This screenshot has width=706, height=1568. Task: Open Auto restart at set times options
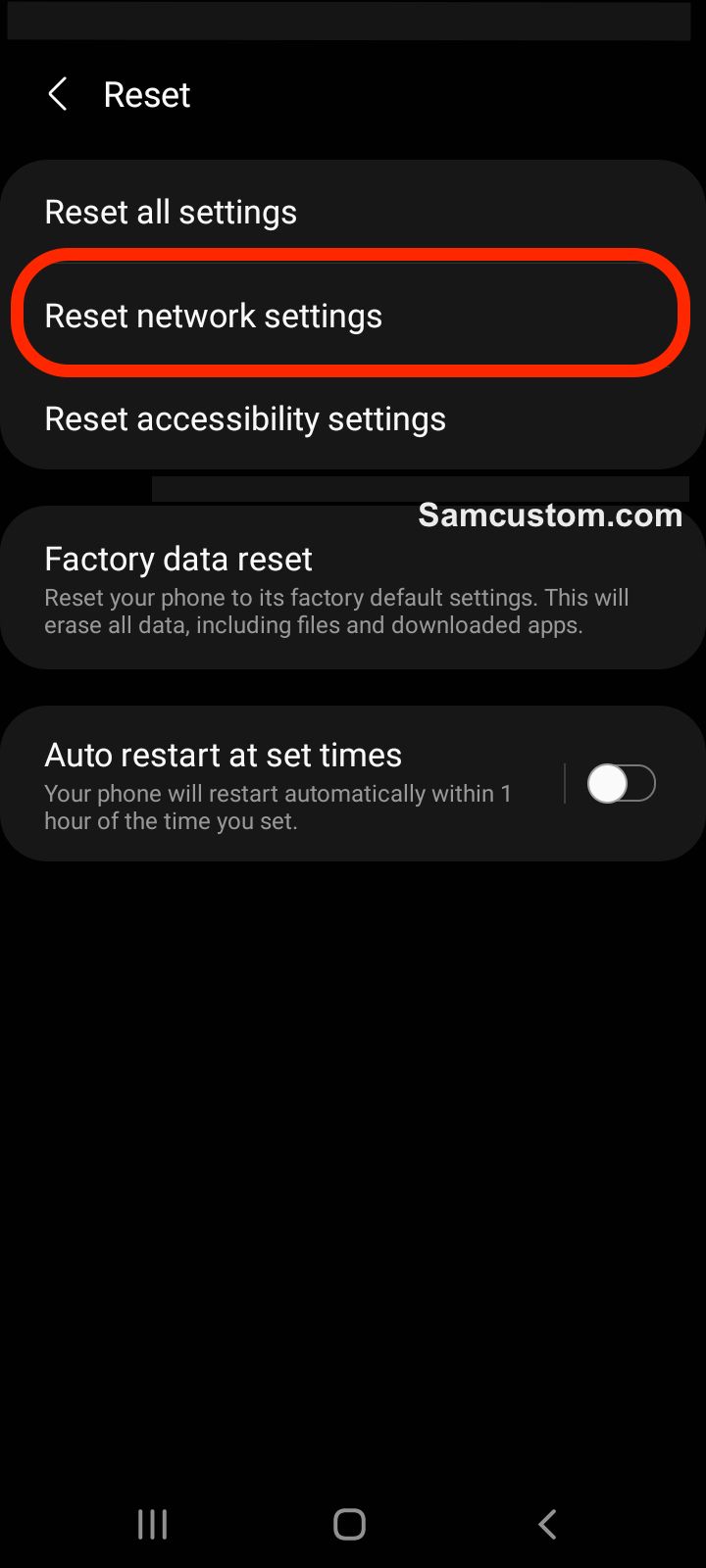point(278,784)
